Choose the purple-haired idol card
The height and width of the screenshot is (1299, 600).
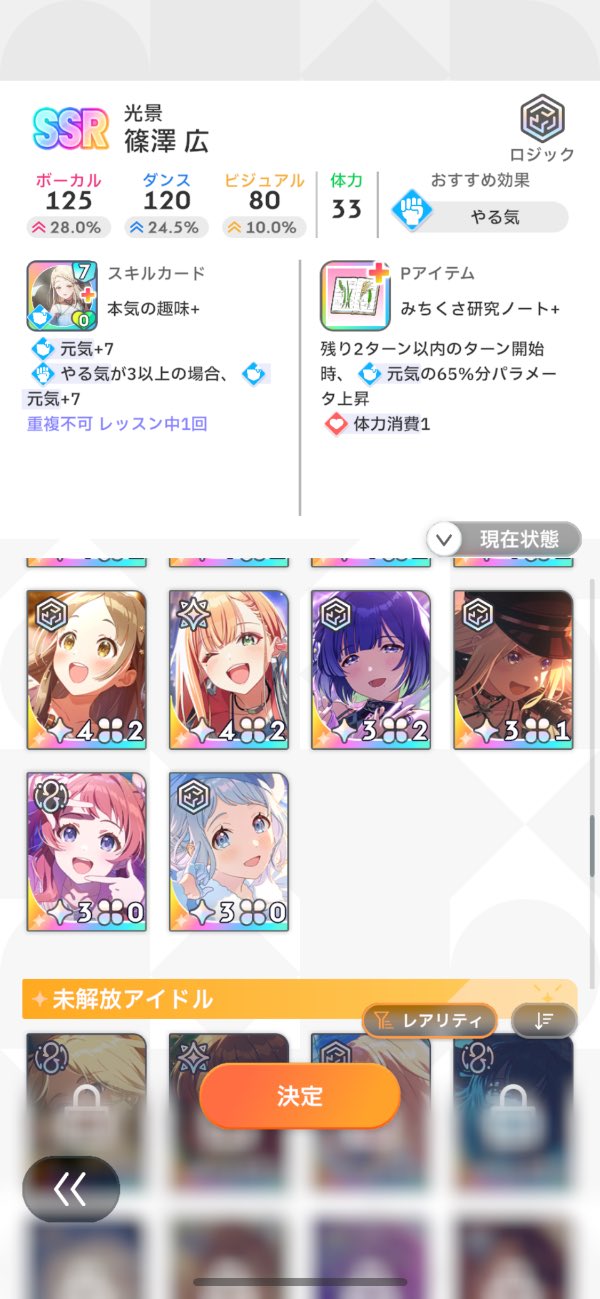[371, 669]
